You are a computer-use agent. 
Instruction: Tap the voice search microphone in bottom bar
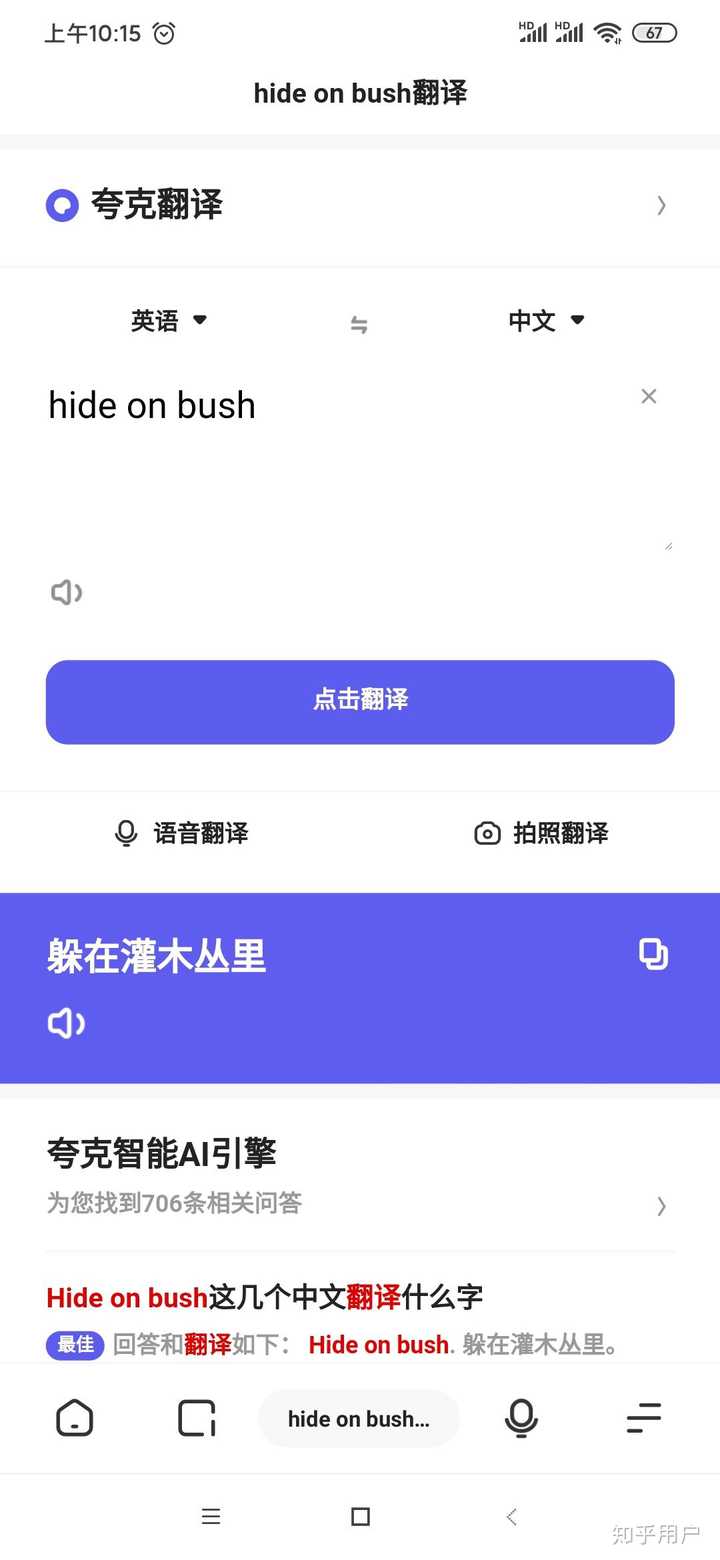coord(520,1418)
